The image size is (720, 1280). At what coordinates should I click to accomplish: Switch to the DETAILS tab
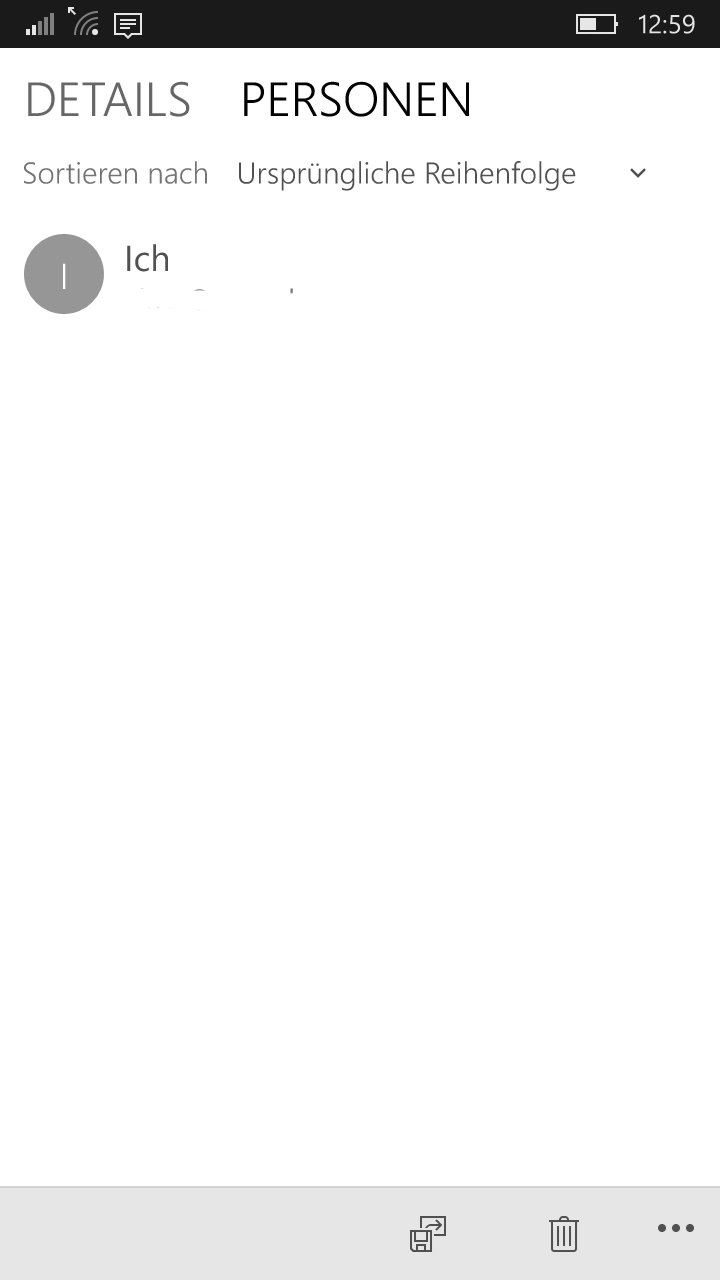click(107, 100)
